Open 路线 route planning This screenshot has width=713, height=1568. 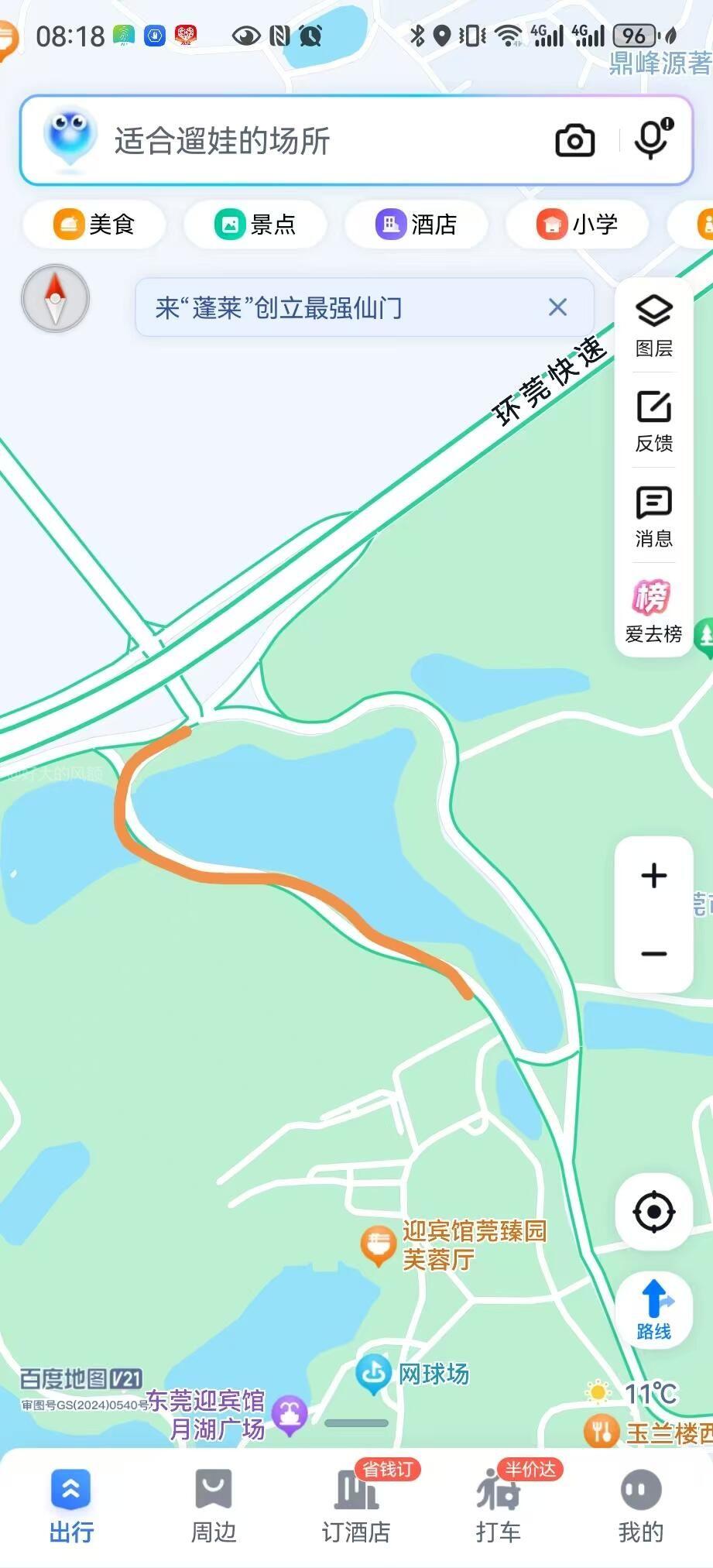point(654,1310)
